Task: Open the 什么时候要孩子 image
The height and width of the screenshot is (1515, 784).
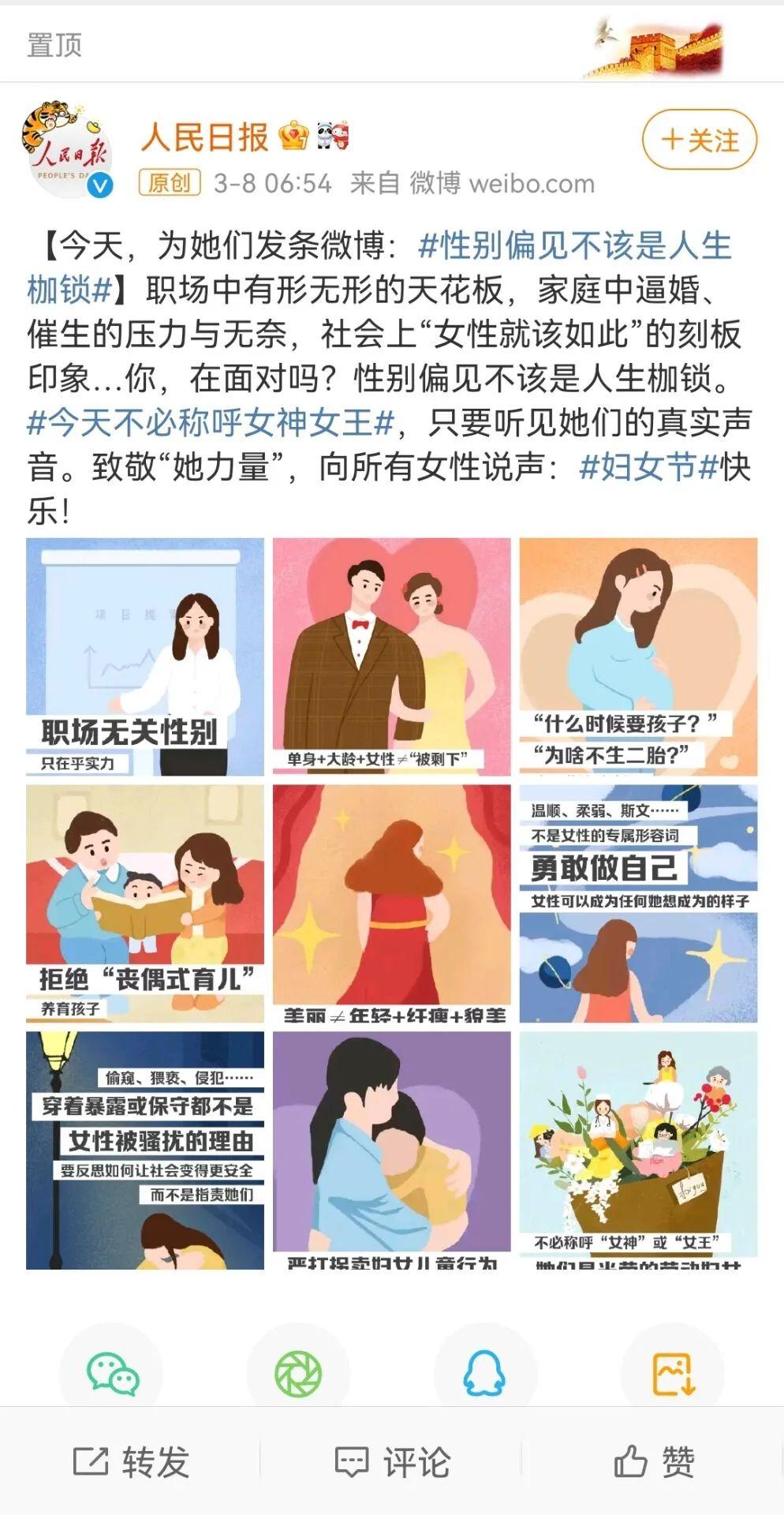Action: coord(638,656)
